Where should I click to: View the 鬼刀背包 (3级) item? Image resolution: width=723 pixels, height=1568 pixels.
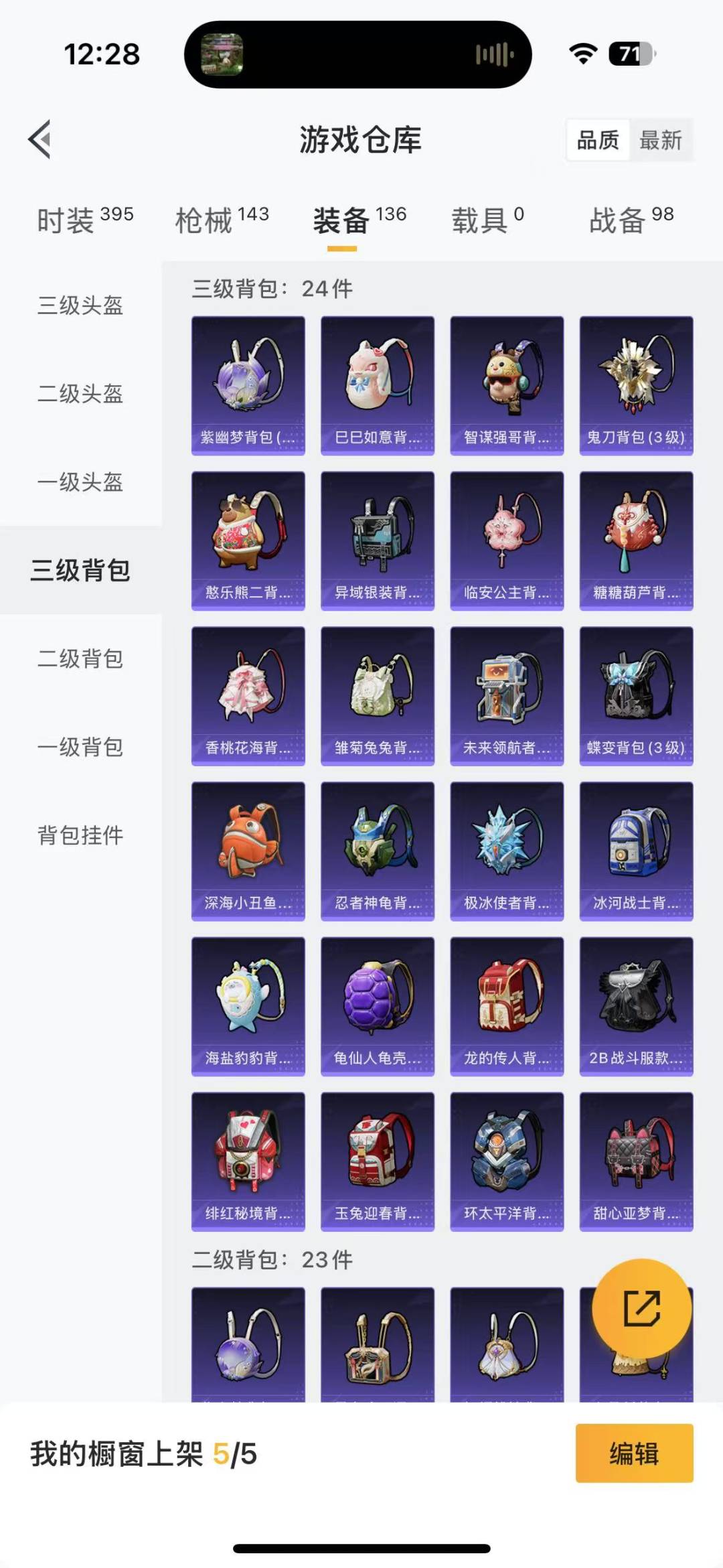[636, 385]
